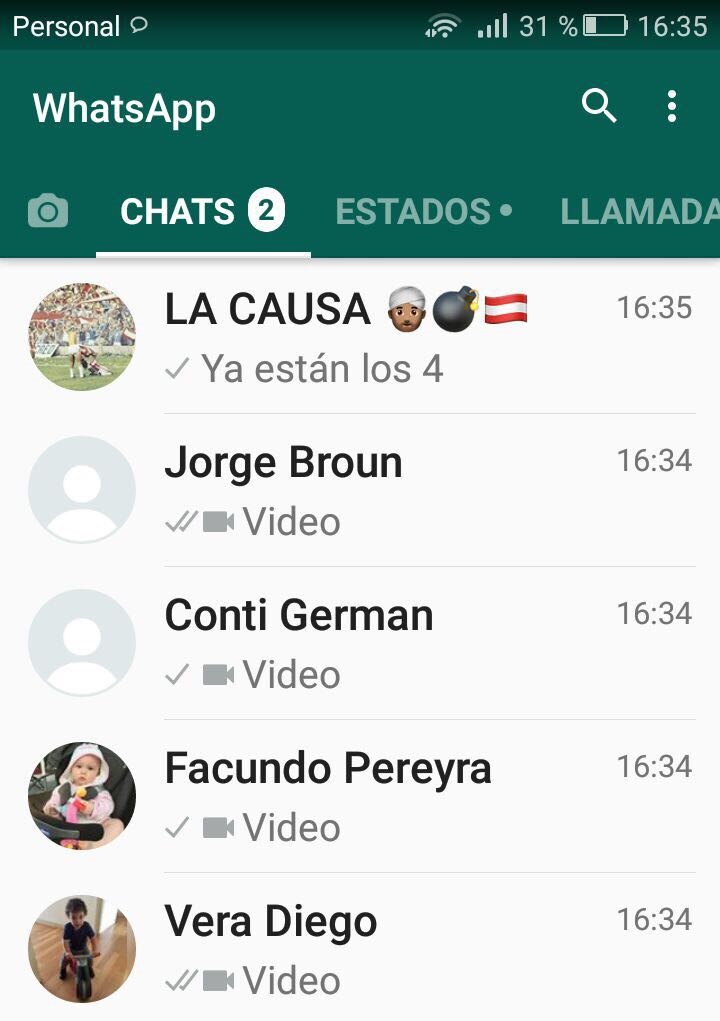View Facundo Pereyra's profile picture
720x1021 pixels.
pos(82,796)
